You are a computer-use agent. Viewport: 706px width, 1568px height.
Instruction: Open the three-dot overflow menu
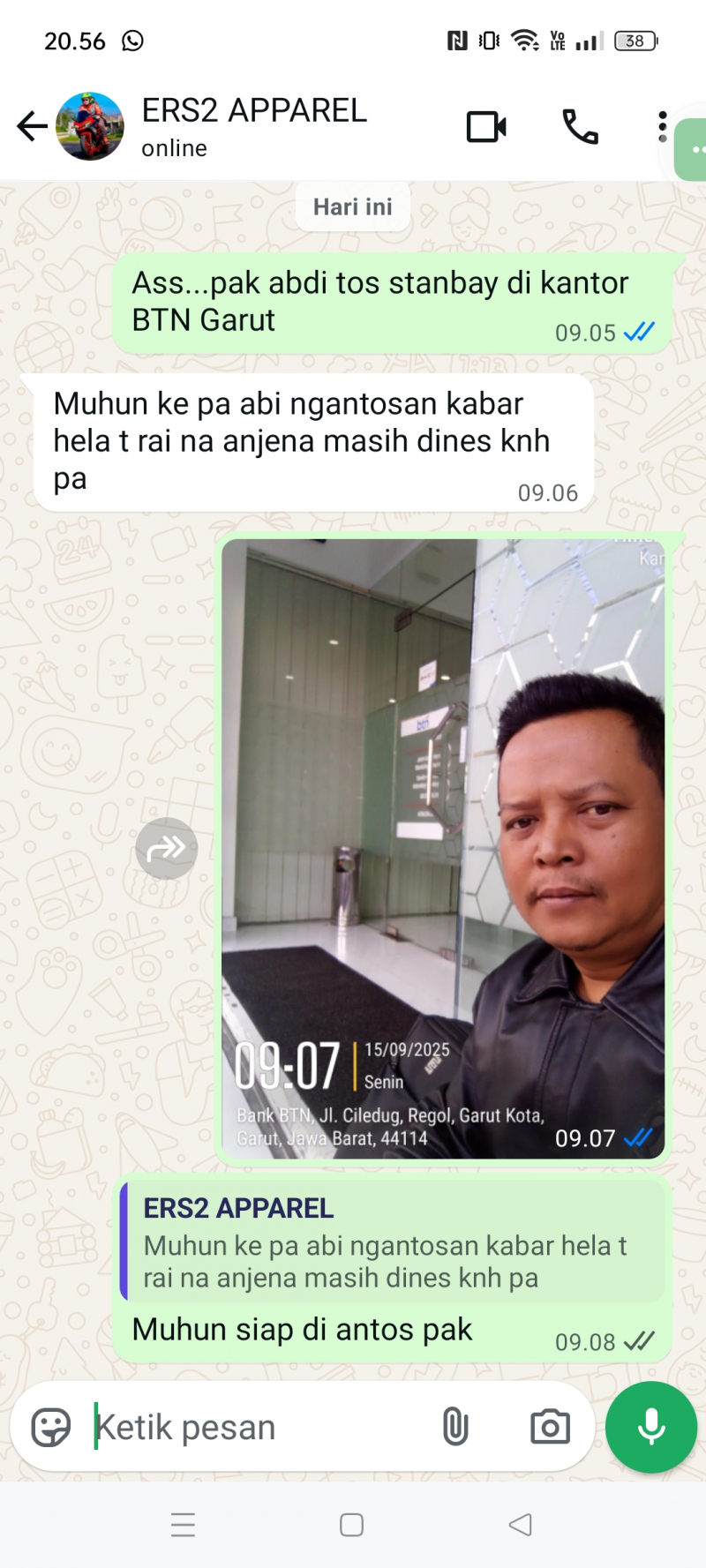[662, 127]
